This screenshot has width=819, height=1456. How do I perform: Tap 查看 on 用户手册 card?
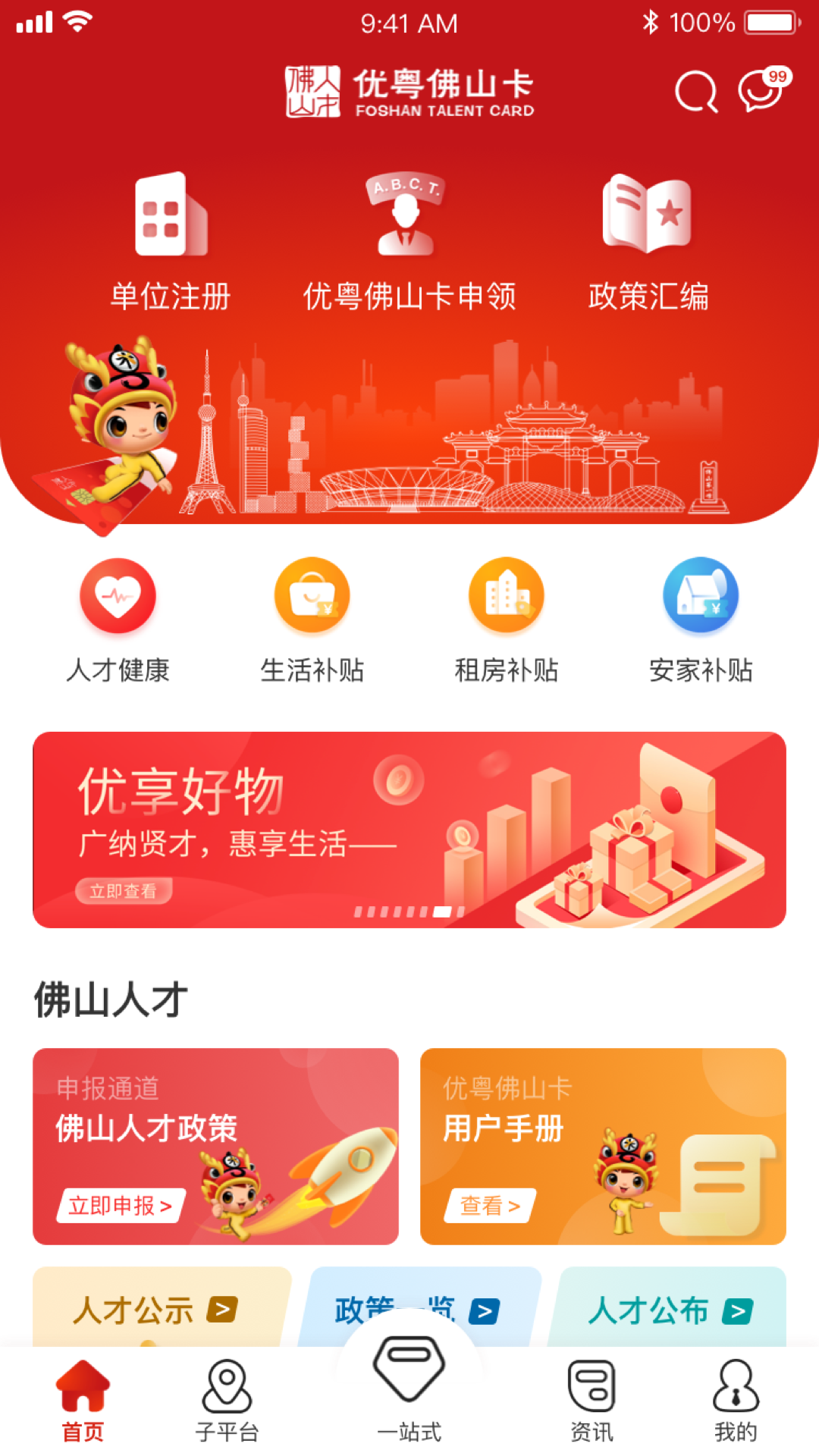491,1205
